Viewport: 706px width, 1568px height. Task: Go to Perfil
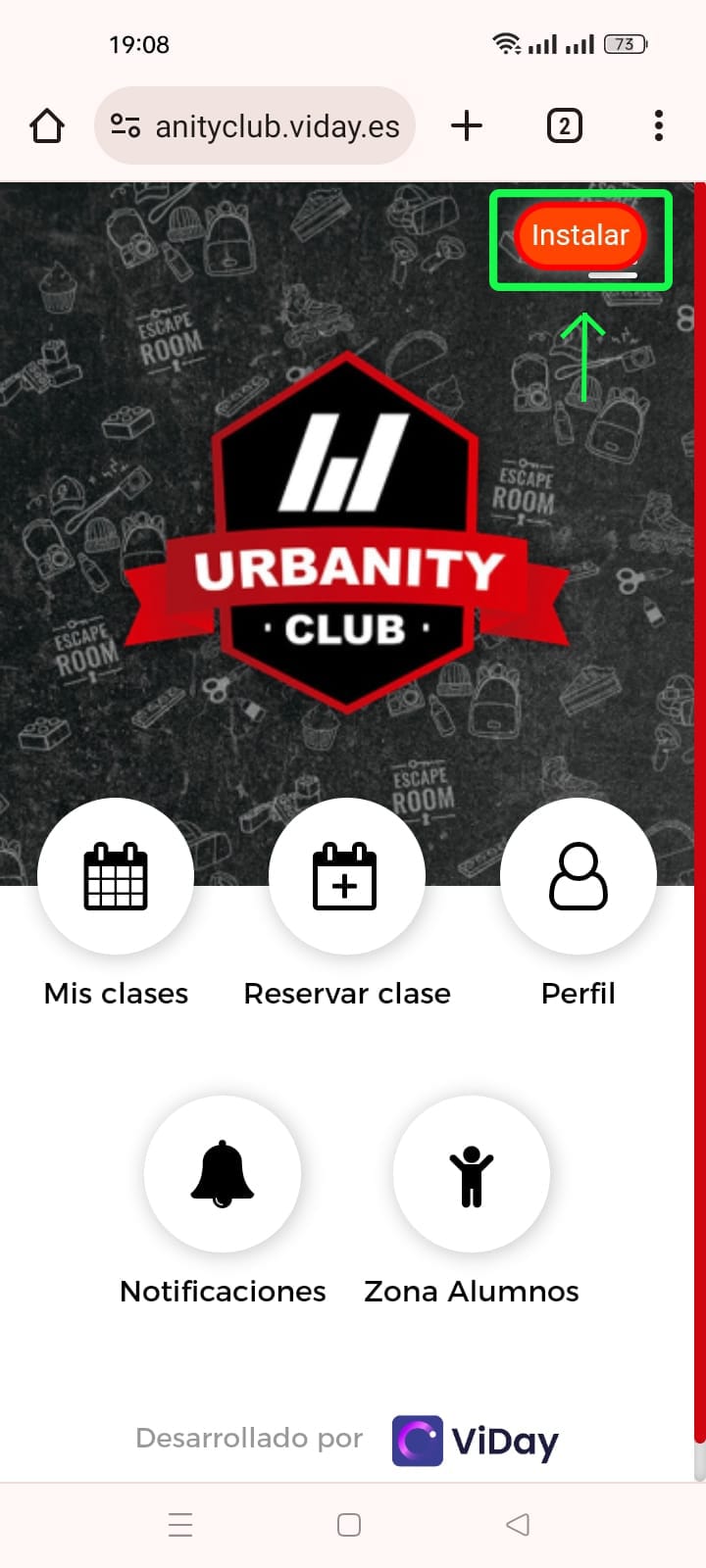click(578, 876)
